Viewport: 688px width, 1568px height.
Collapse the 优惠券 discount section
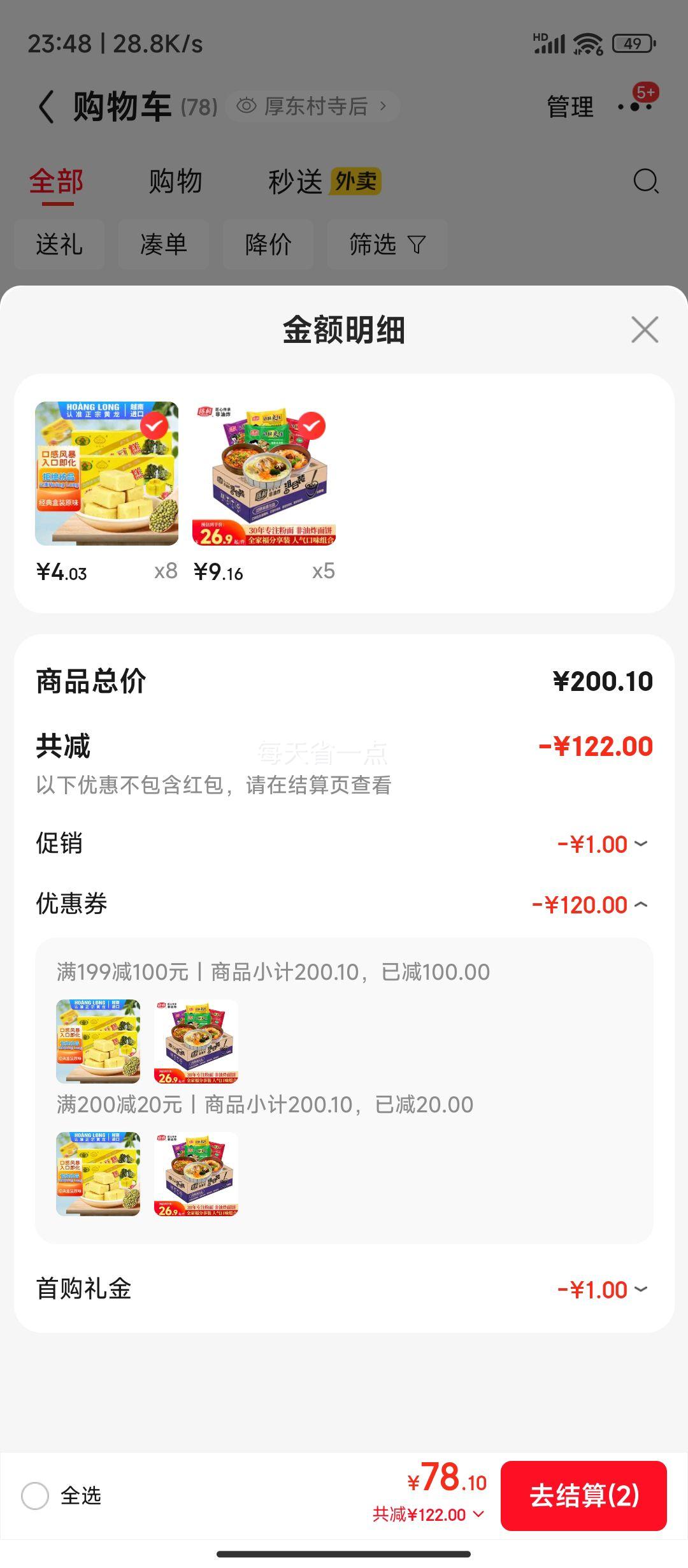[590, 904]
